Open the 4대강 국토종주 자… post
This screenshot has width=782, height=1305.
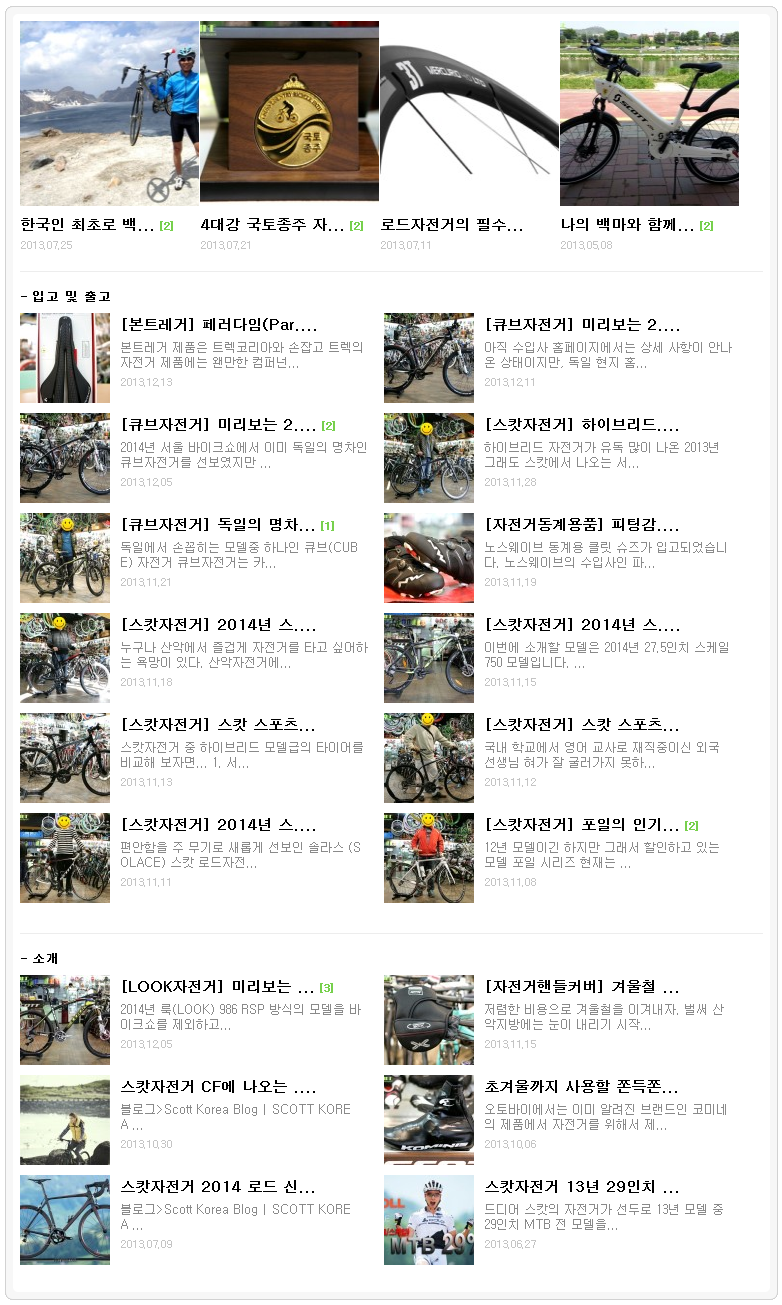(272, 225)
